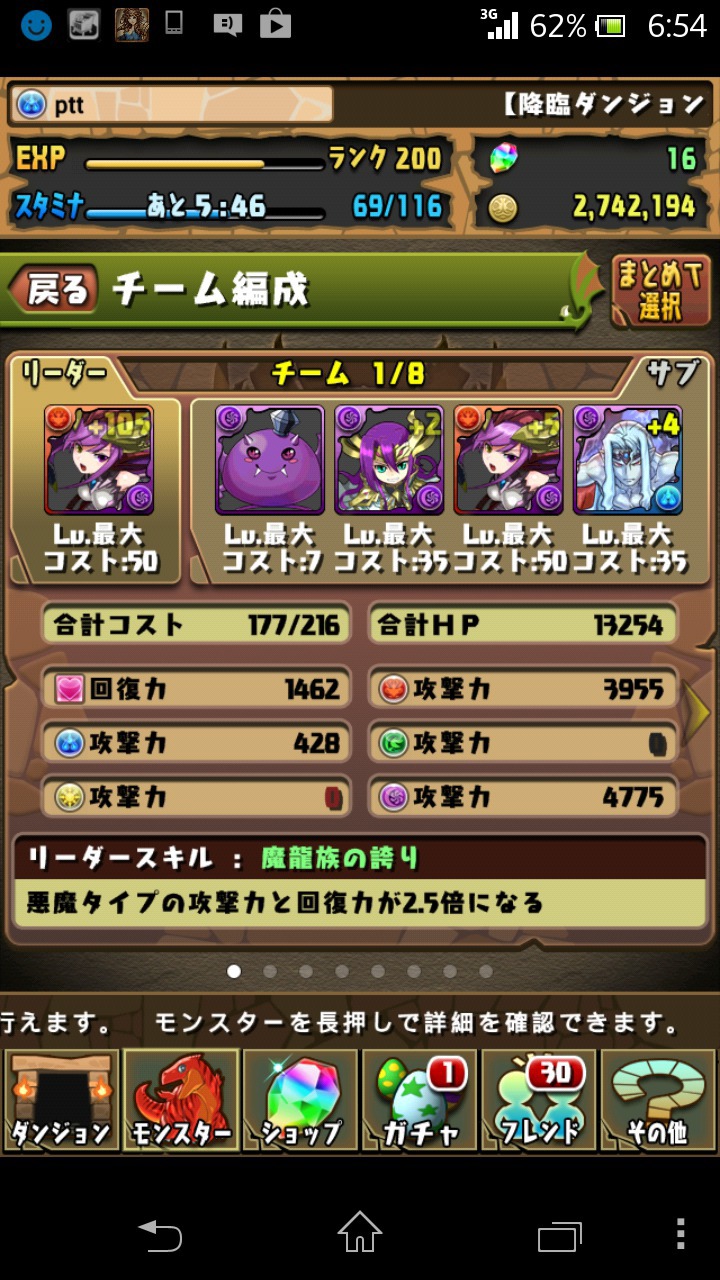Select the purple slime sub monster with cost 7
720x1280 pixels.
coord(270,460)
